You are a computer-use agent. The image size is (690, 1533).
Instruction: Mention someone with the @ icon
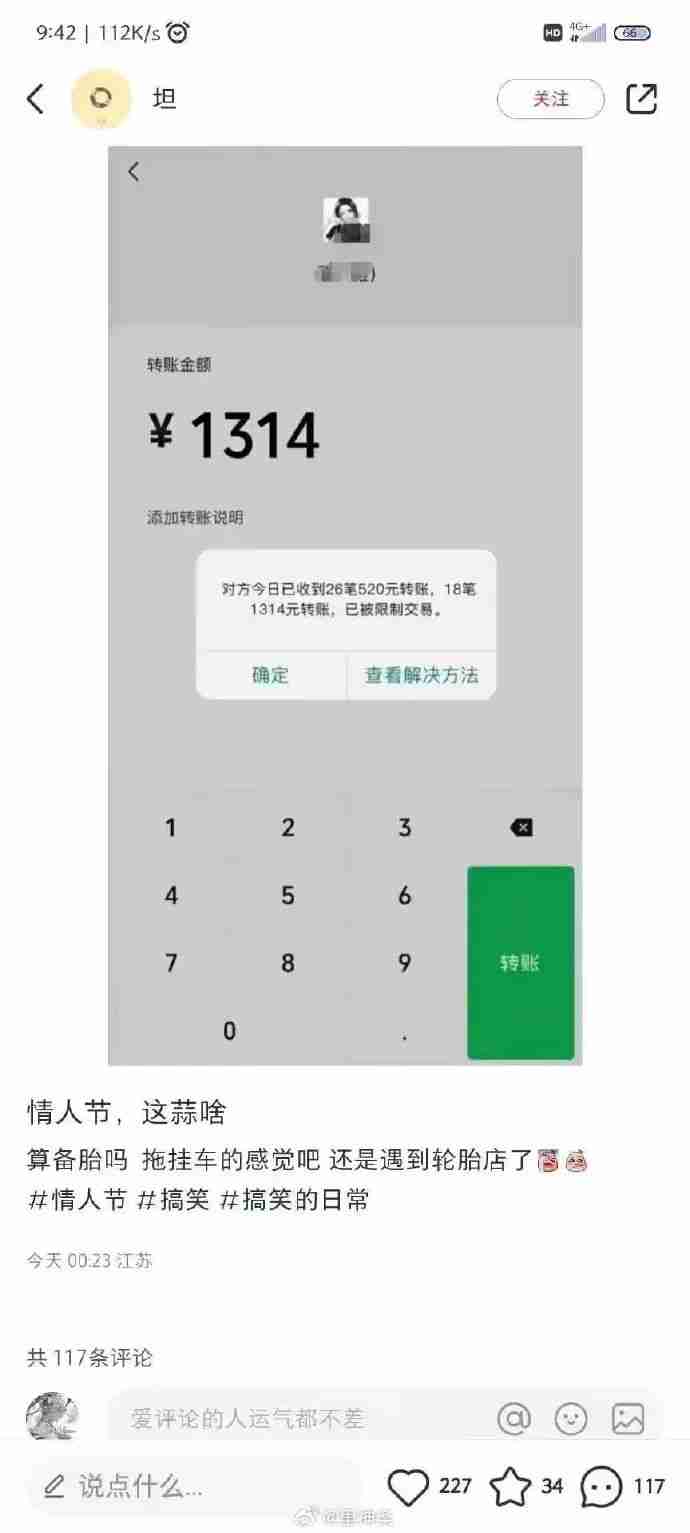tap(513, 1418)
